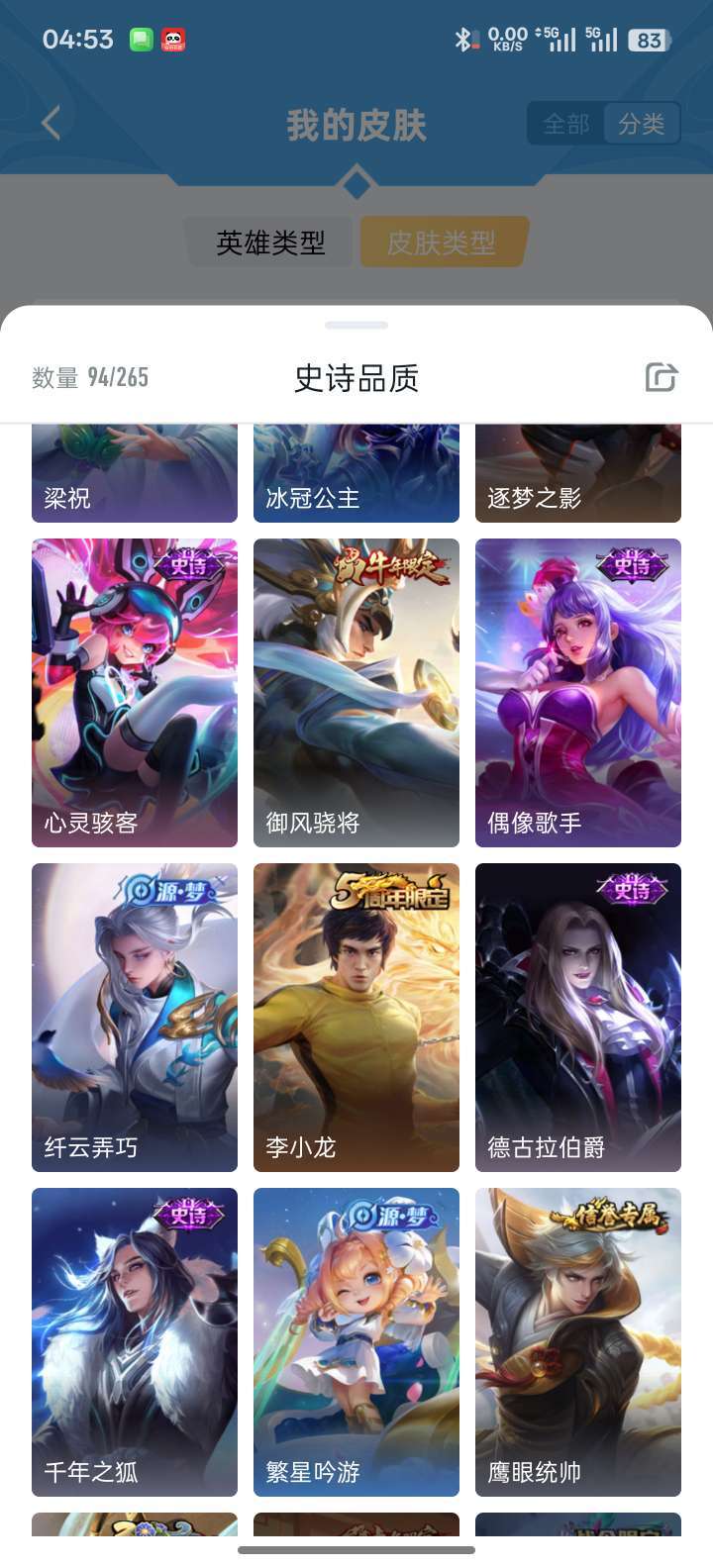
Task: Select the 皮肤类型 tab
Action: click(442, 243)
